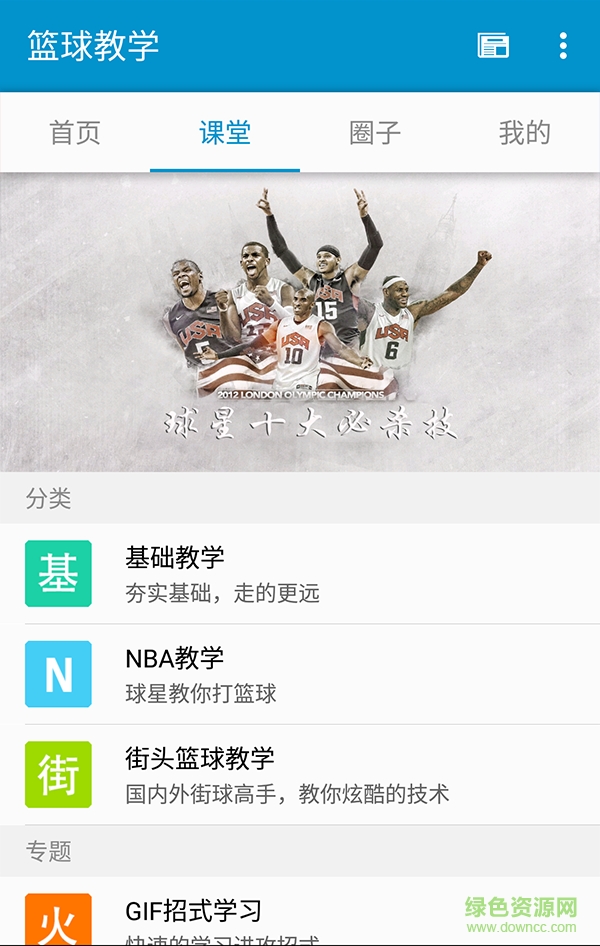
Task: Open the news feed icon in app bar
Action: (493, 46)
